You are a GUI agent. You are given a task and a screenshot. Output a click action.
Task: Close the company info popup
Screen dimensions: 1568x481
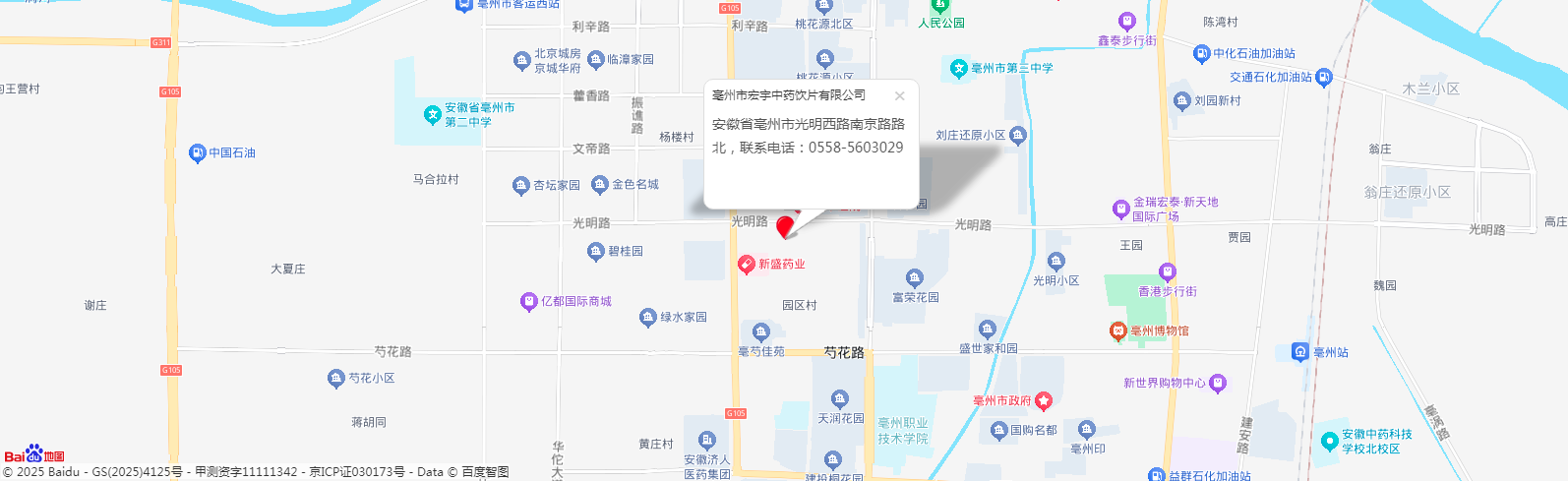(x=899, y=95)
